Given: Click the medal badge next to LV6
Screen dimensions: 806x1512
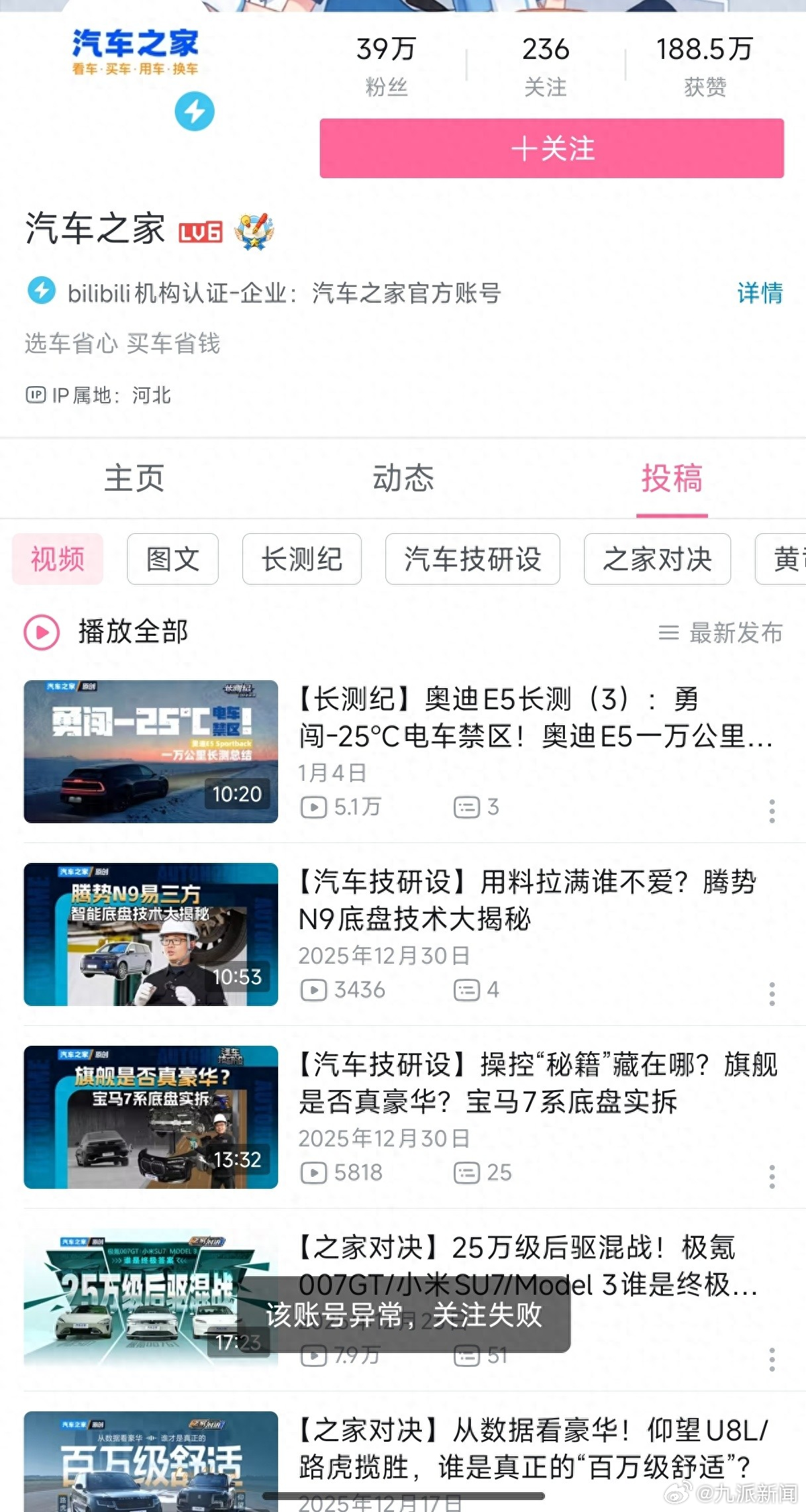Looking at the screenshot, I should (255, 229).
